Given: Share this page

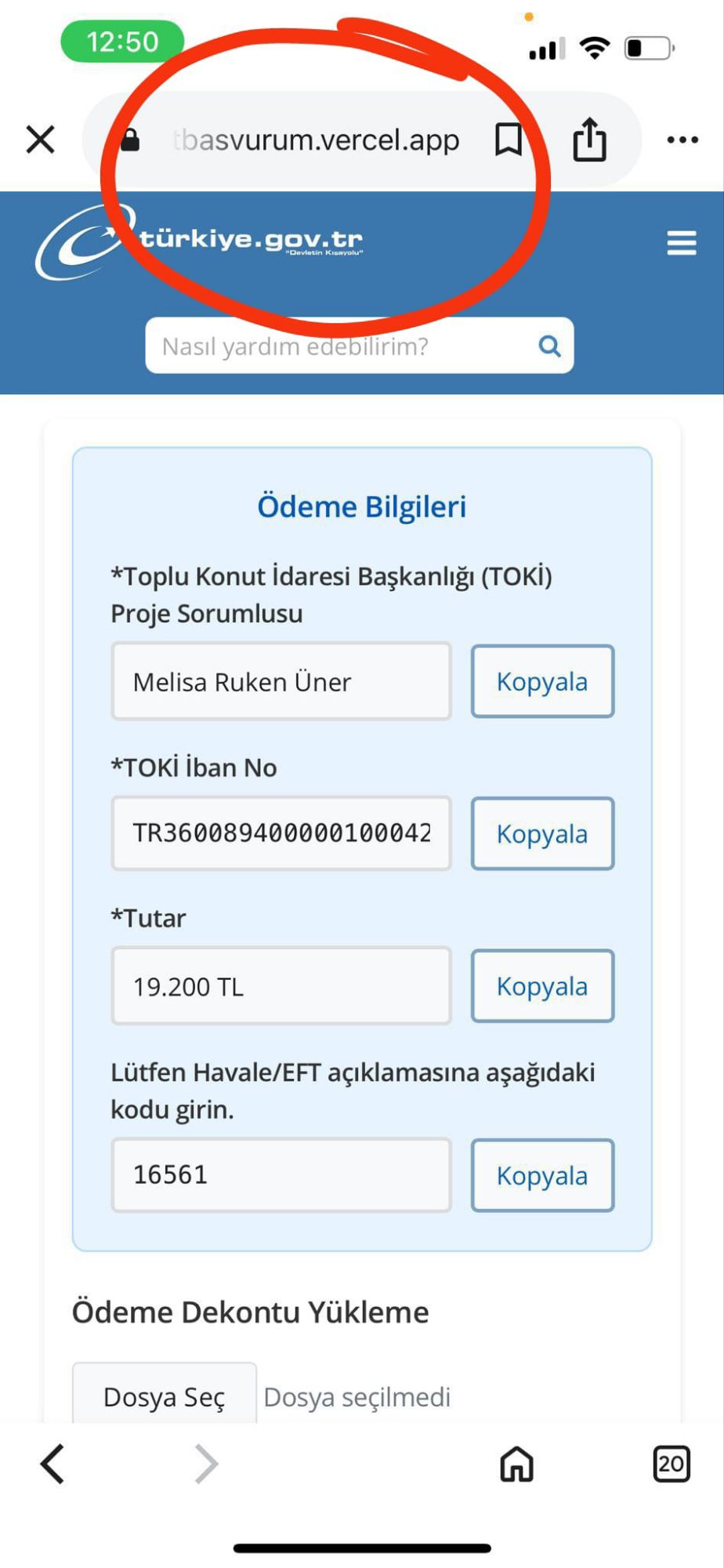Looking at the screenshot, I should click(x=589, y=140).
